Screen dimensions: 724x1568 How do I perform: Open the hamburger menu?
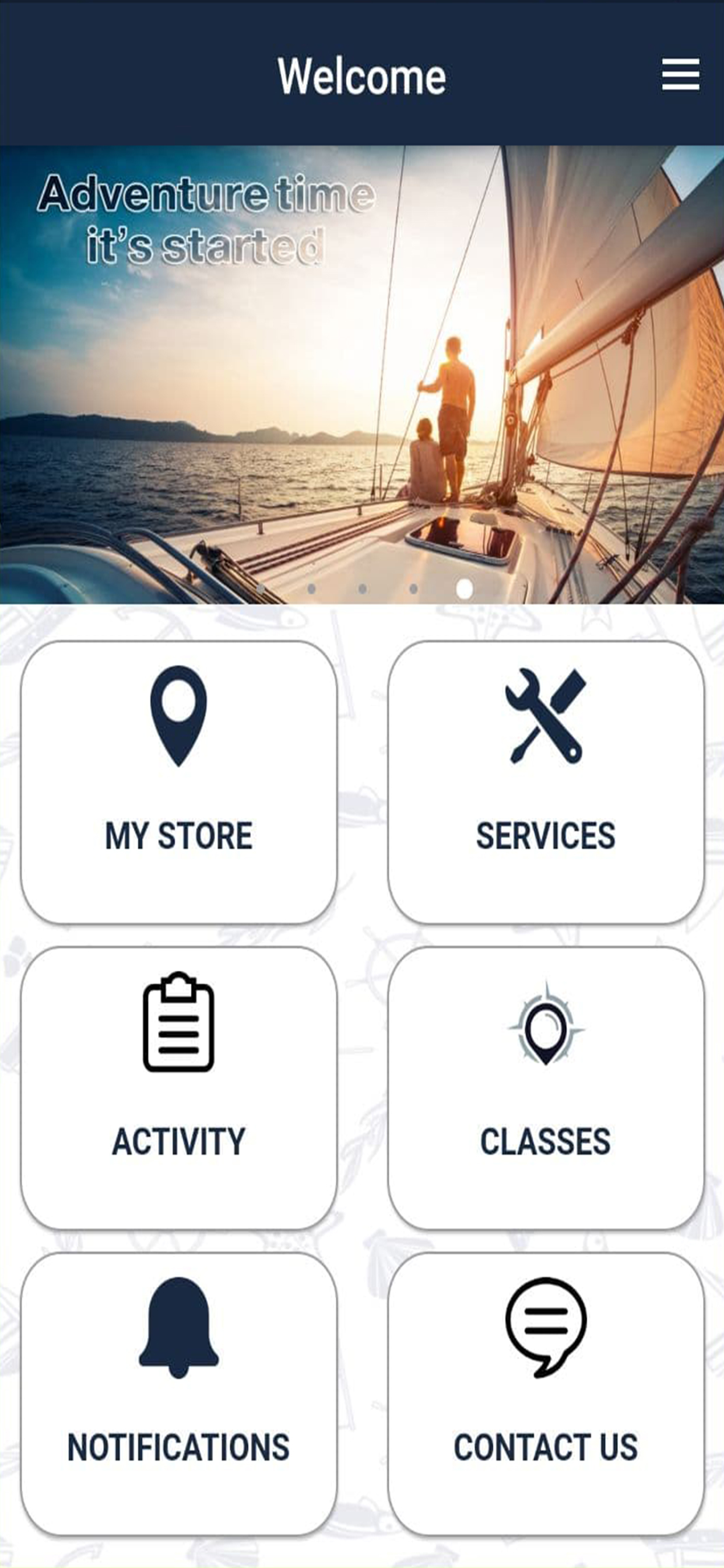[680, 74]
